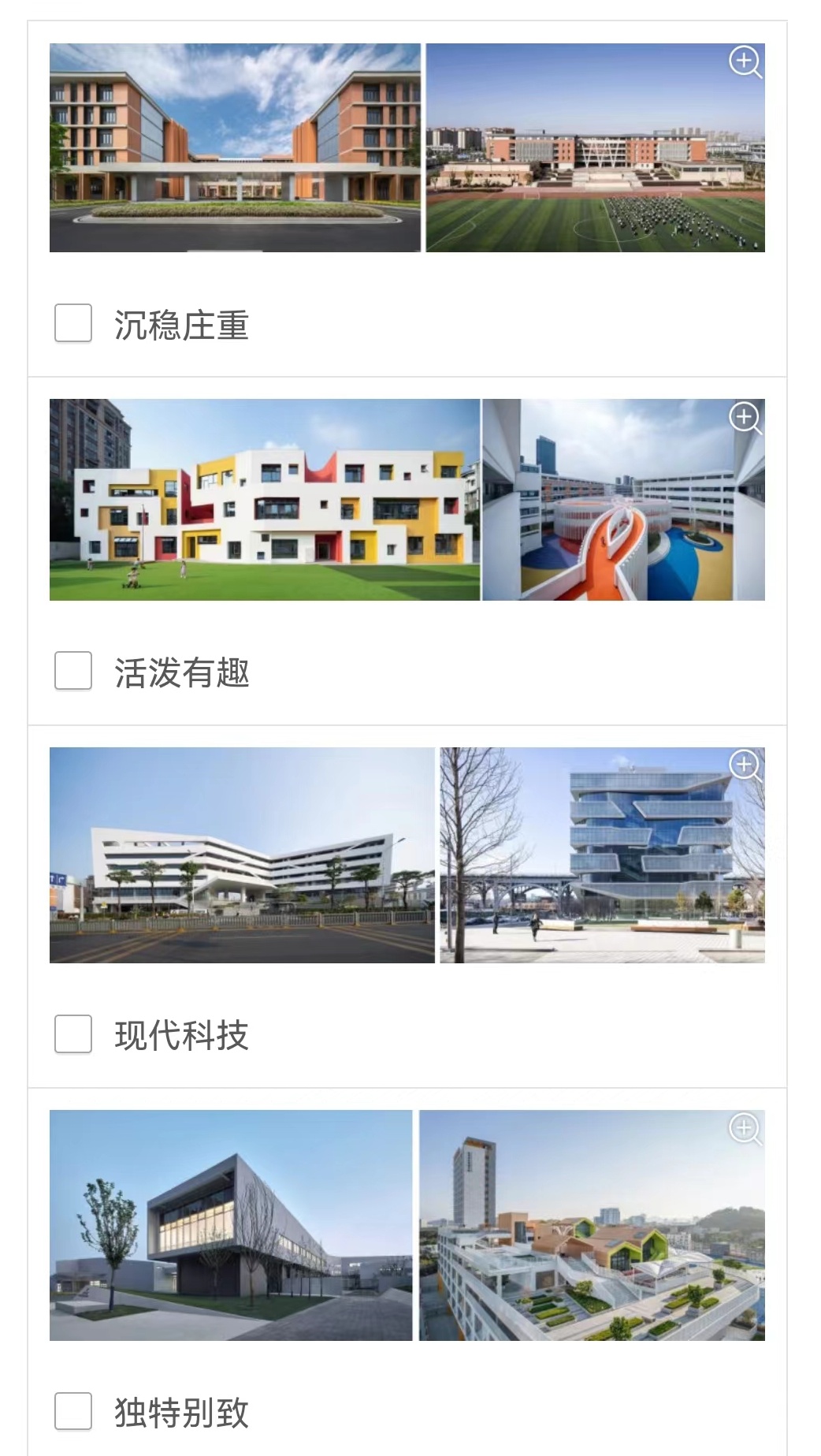
Task: Expand the 独特别致 image with magnifier
Action: coord(745,1128)
